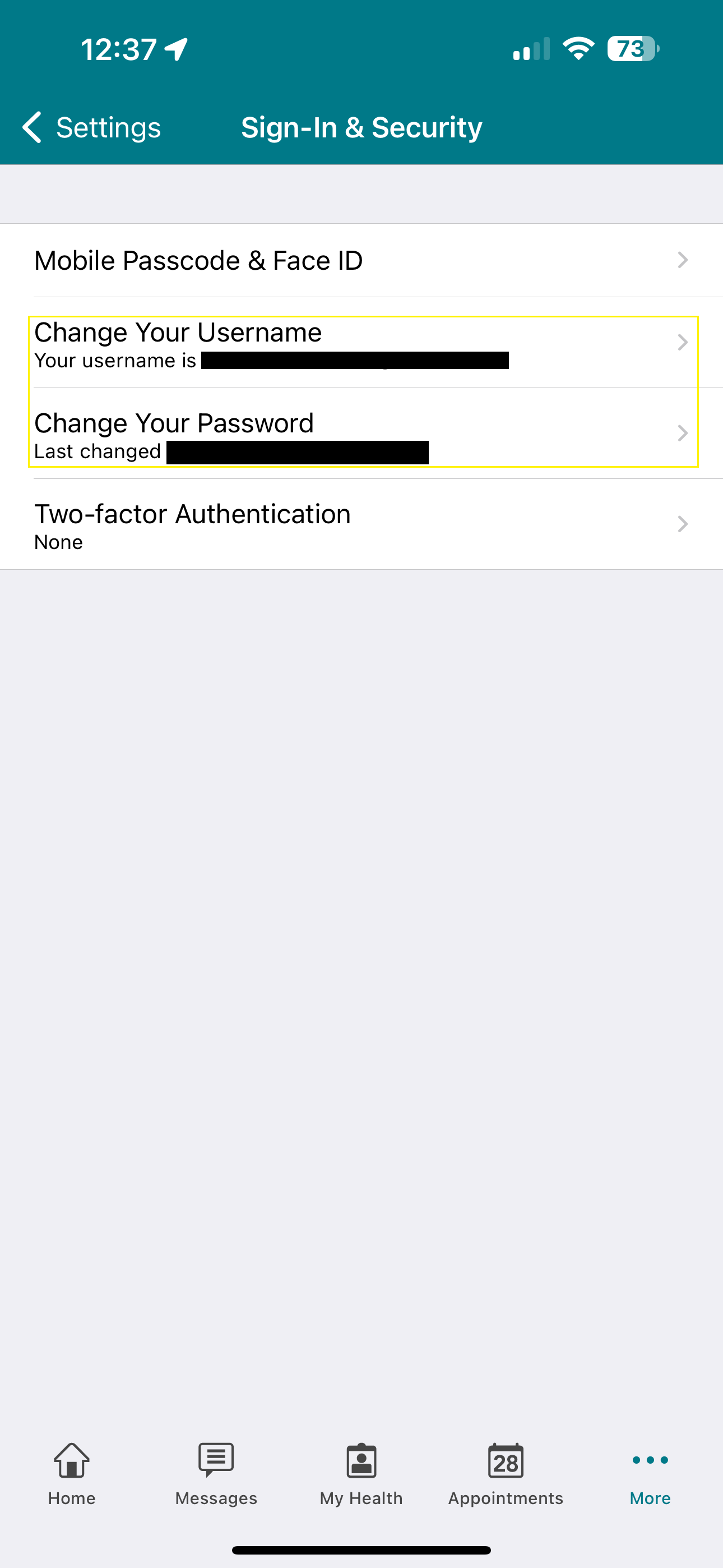Open Change Your Password

point(361,434)
